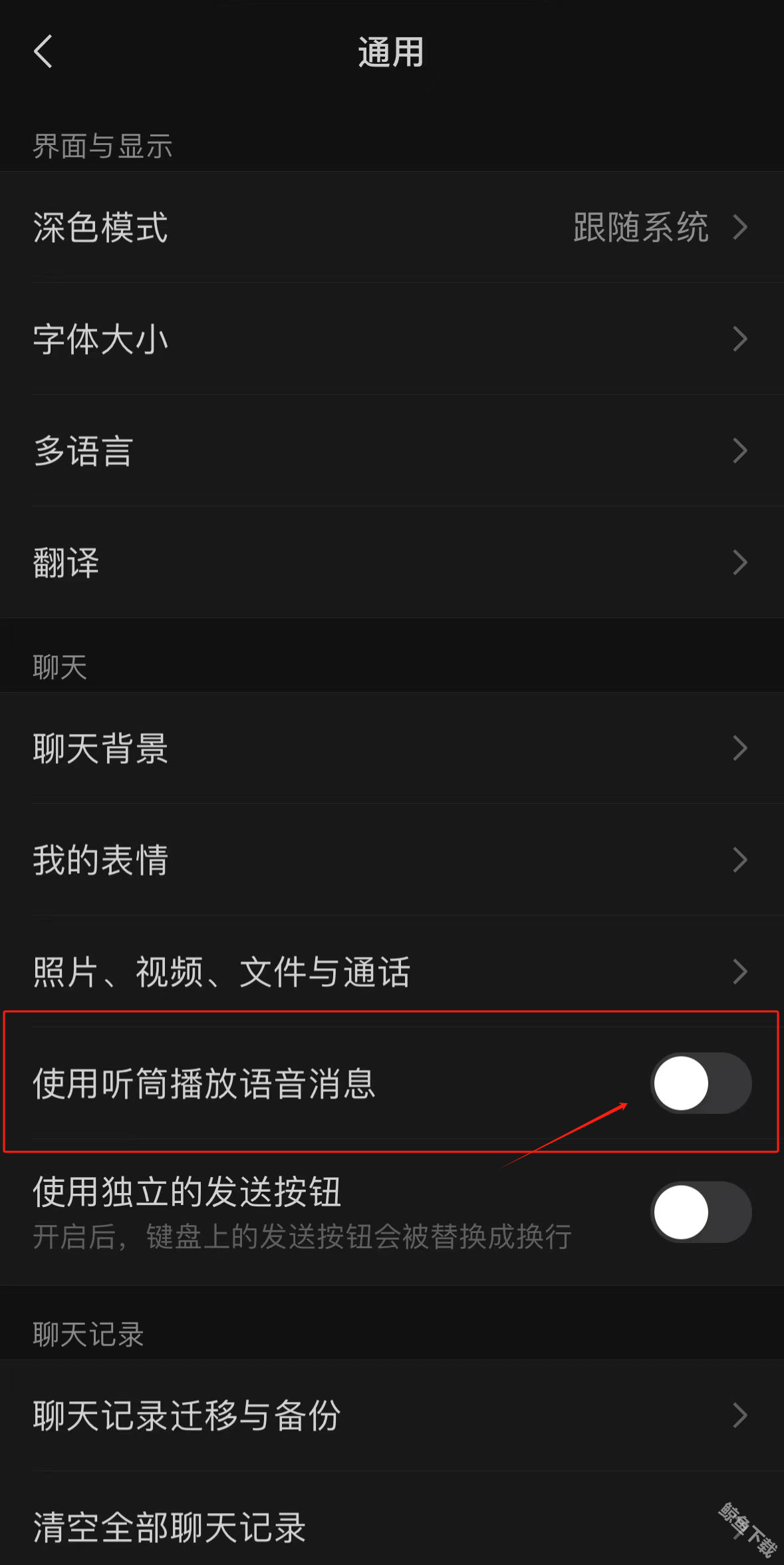This screenshot has width=784, height=1565.
Task: Toggle 使用听筒播放语音消息 switch
Action: pyautogui.click(x=701, y=1083)
